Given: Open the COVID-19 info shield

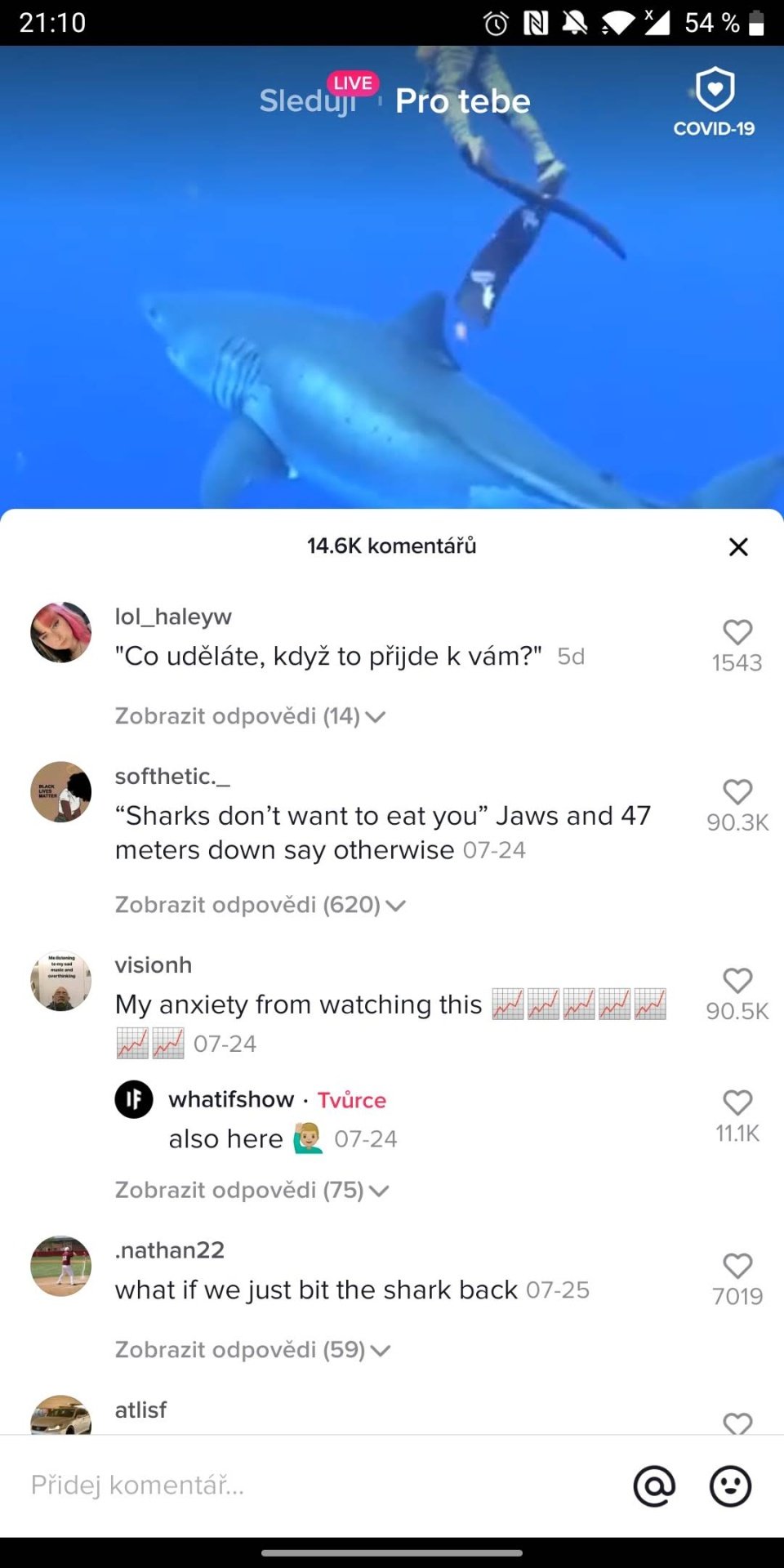Looking at the screenshot, I should click(x=715, y=102).
